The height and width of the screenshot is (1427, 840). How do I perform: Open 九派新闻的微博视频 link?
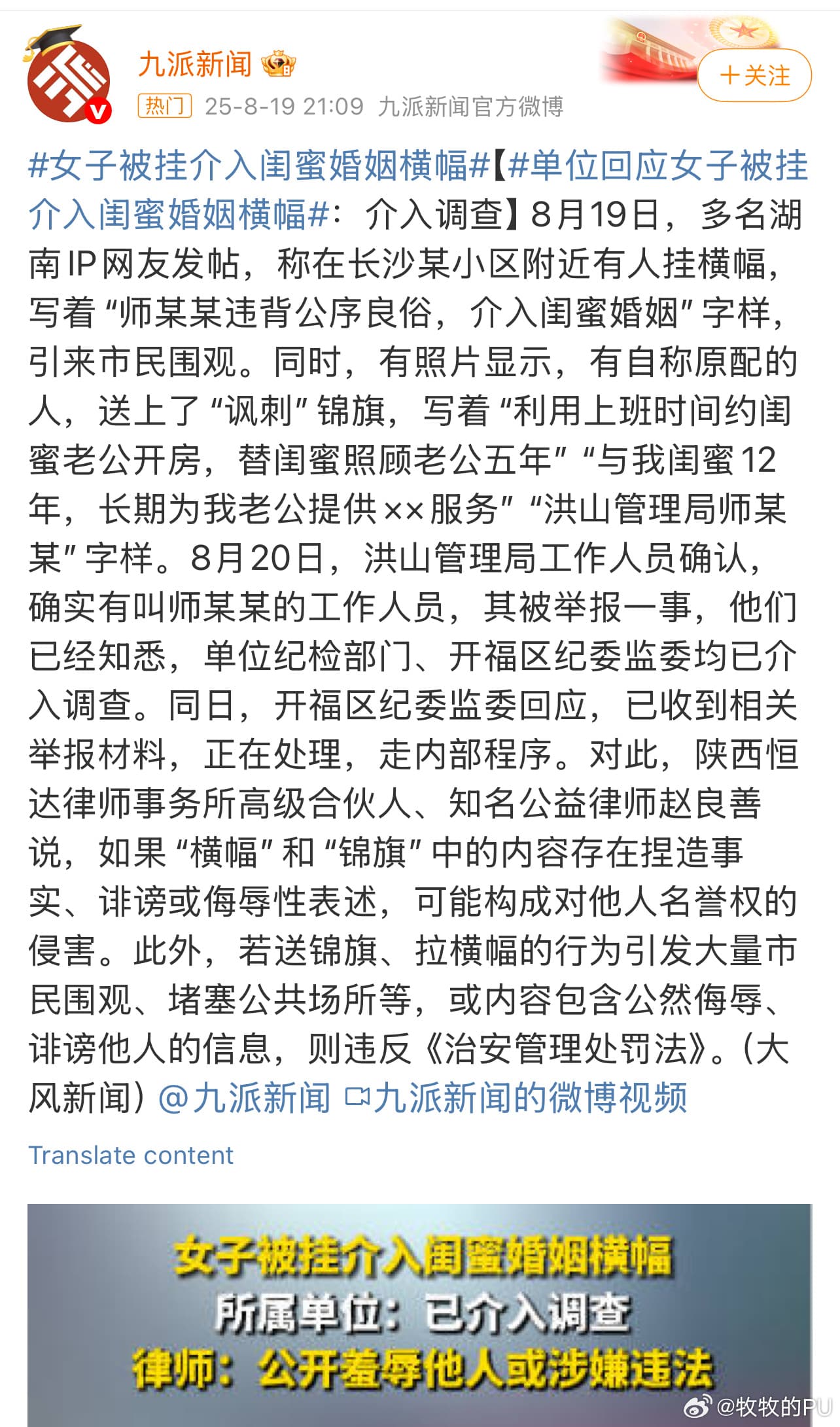point(517,1097)
